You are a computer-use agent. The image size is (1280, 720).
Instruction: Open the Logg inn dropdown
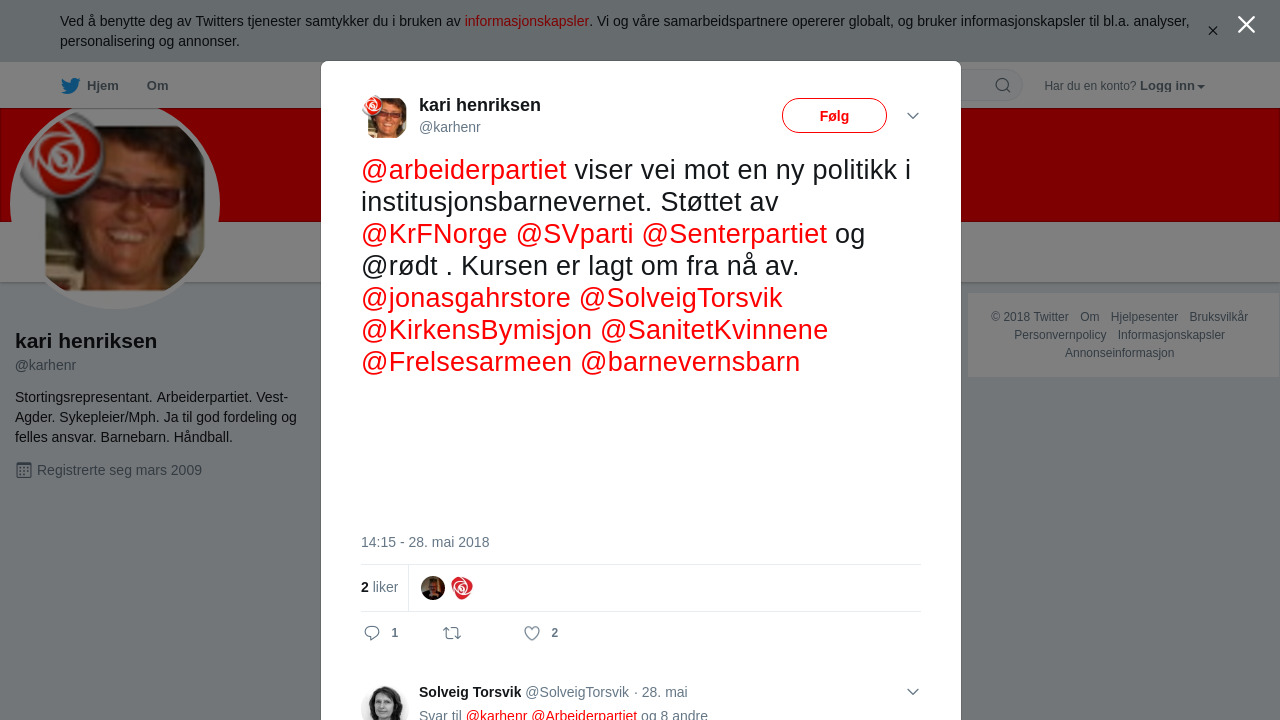pos(1172,86)
